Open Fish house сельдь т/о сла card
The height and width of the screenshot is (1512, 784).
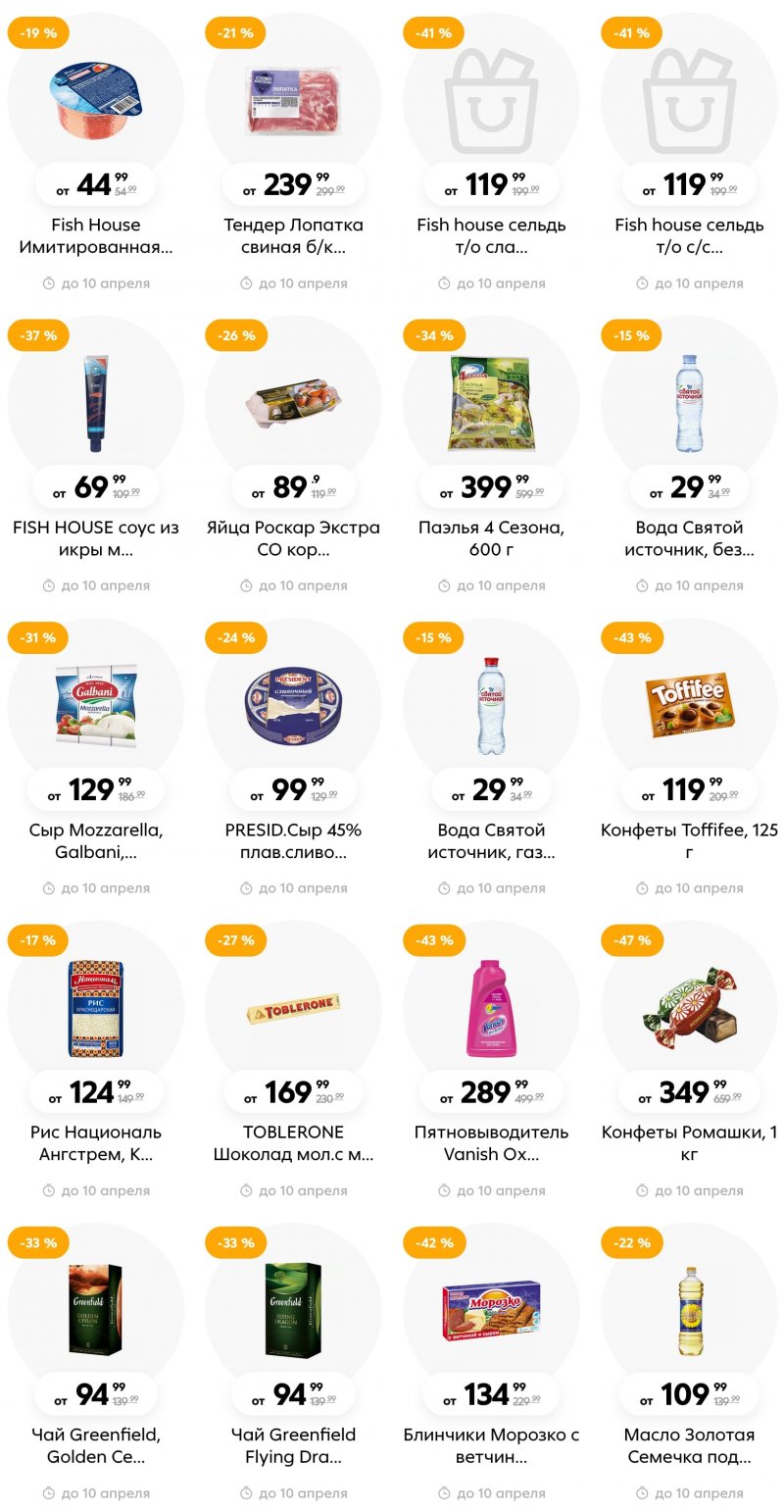(x=491, y=98)
